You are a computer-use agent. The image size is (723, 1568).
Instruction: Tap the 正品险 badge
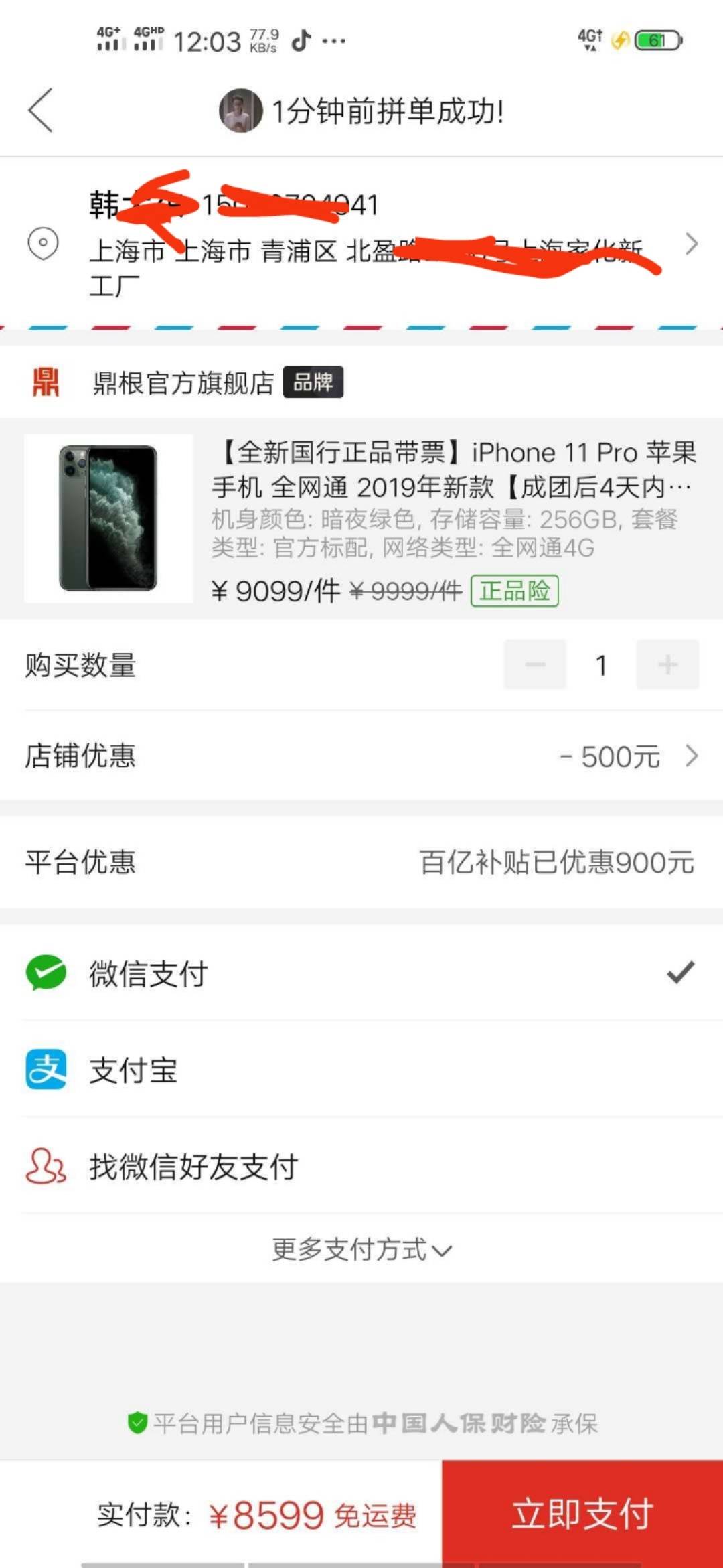coord(514,591)
